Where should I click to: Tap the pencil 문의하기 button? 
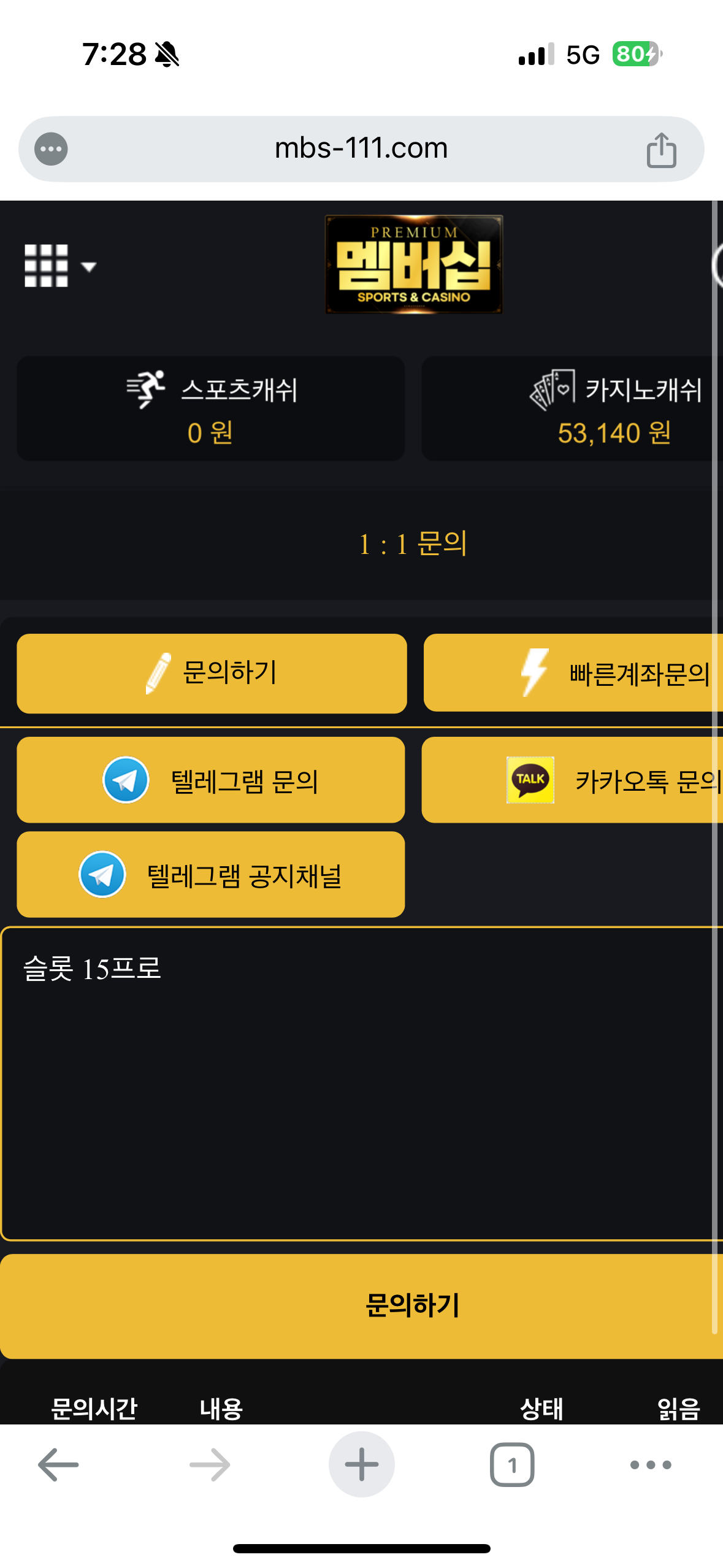[x=212, y=673]
